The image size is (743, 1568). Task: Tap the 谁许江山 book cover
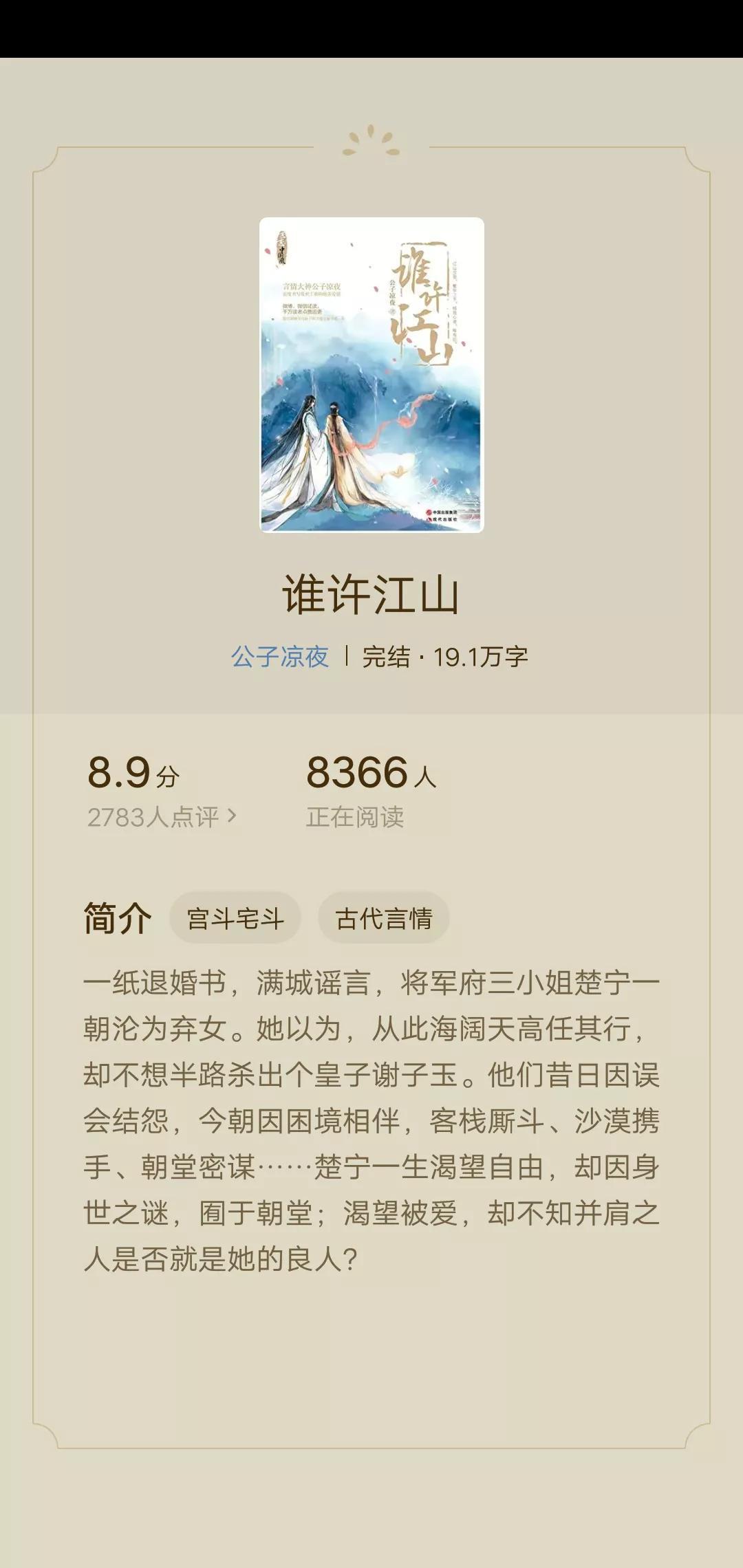click(371, 375)
